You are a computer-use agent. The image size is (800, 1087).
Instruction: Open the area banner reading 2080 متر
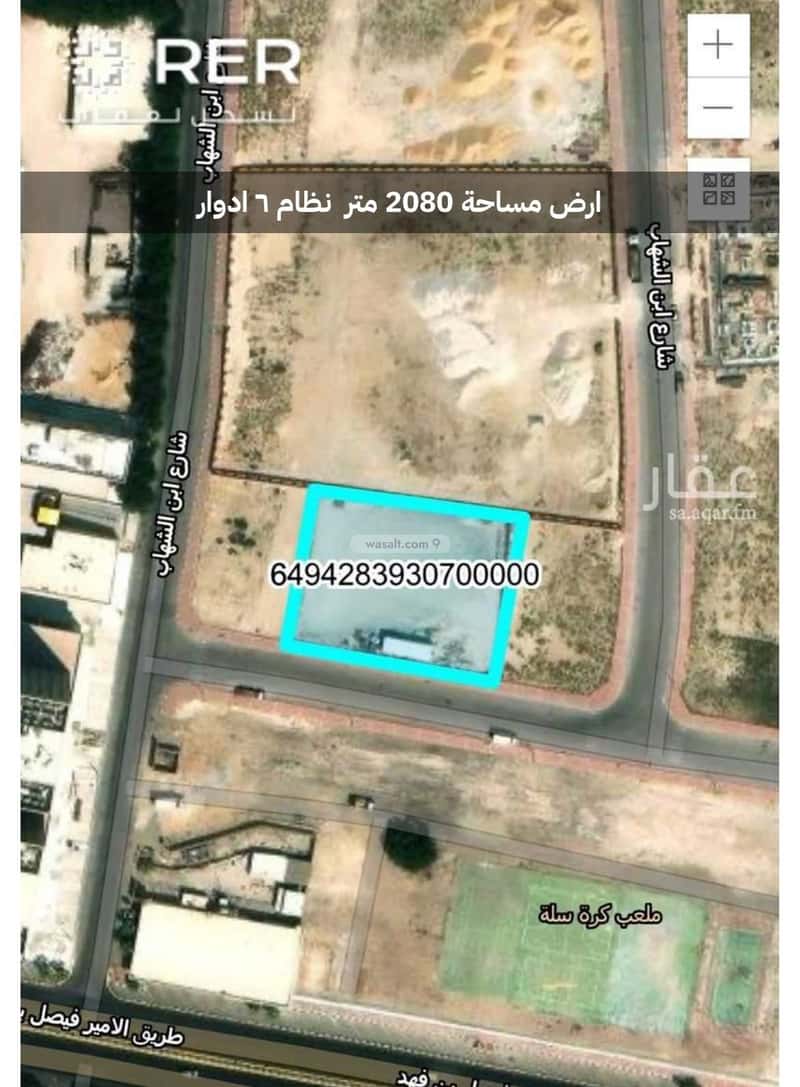[x=400, y=203]
